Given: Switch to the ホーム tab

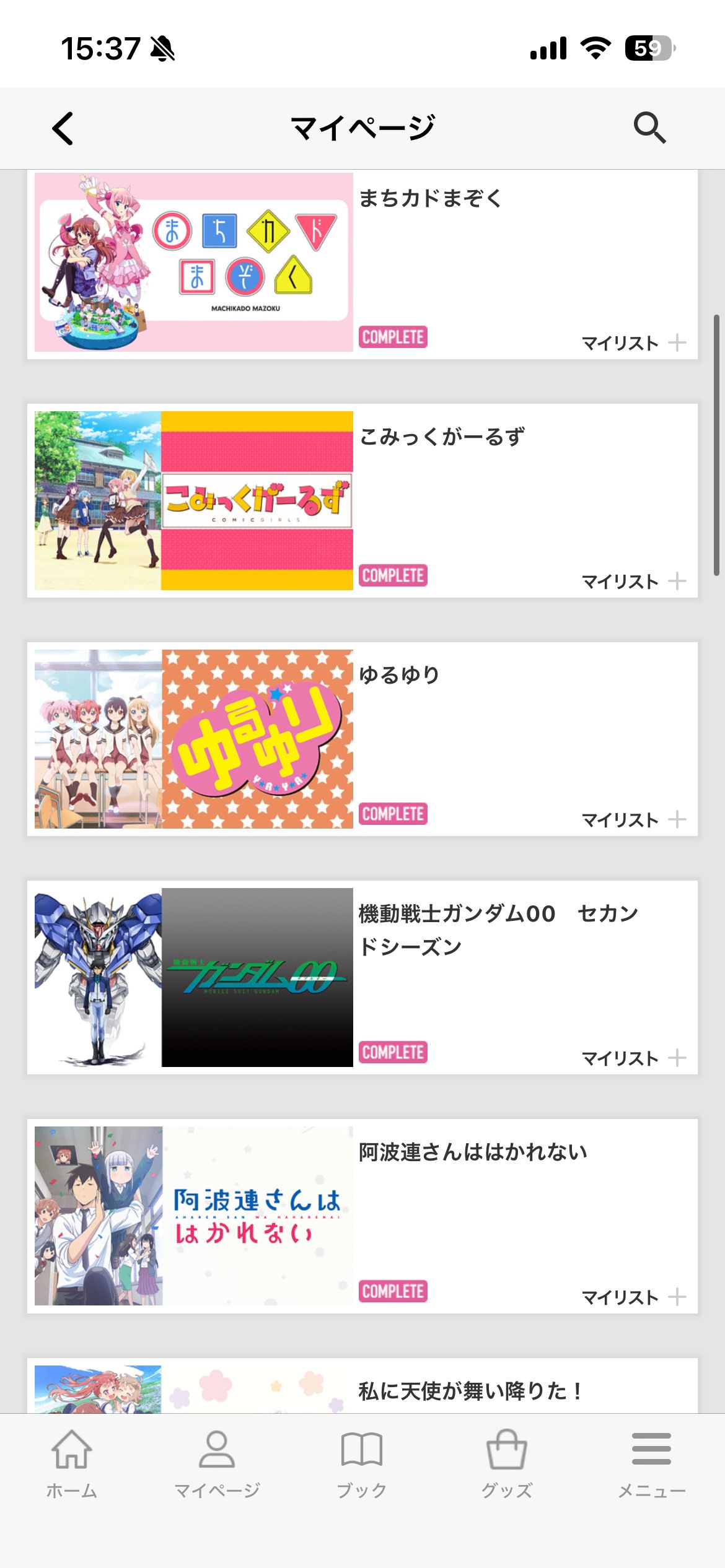Looking at the screenshot, I should (x=72, y=1464).
